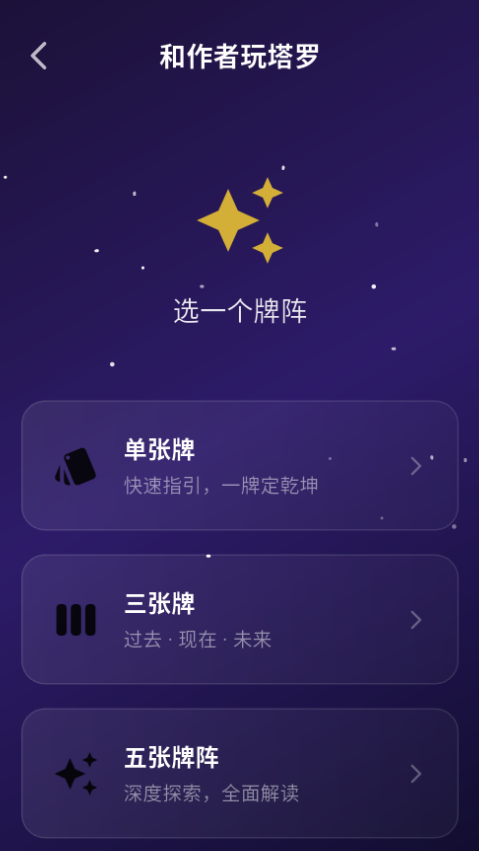Go back using the top-left arrow
The height and width of the screenshot is (851, 479).
pos(39,56)
